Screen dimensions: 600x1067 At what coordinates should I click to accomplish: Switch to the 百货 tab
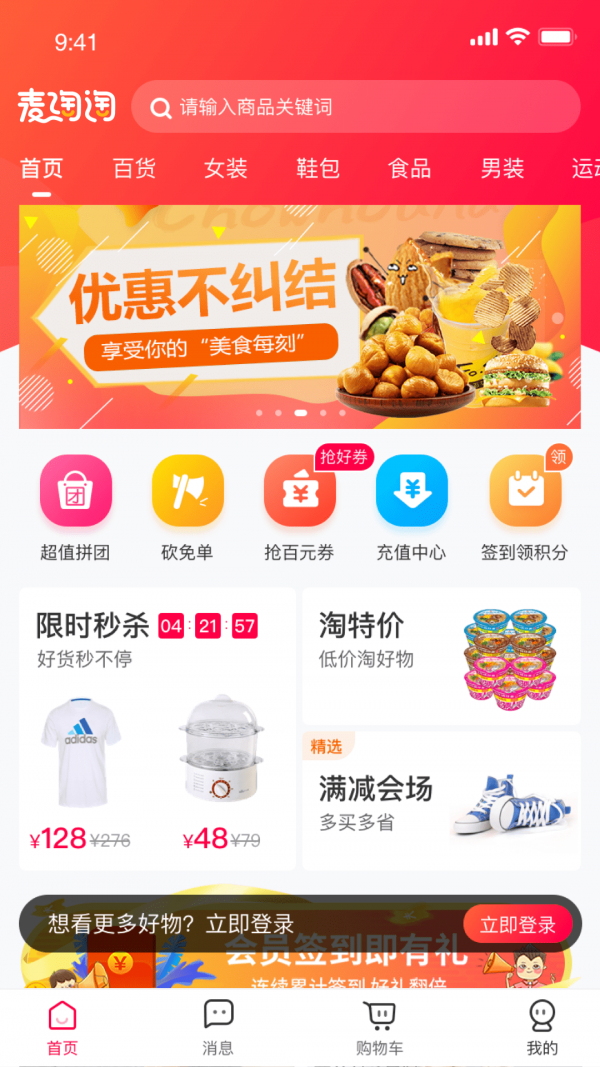click(x=134, y=169)
